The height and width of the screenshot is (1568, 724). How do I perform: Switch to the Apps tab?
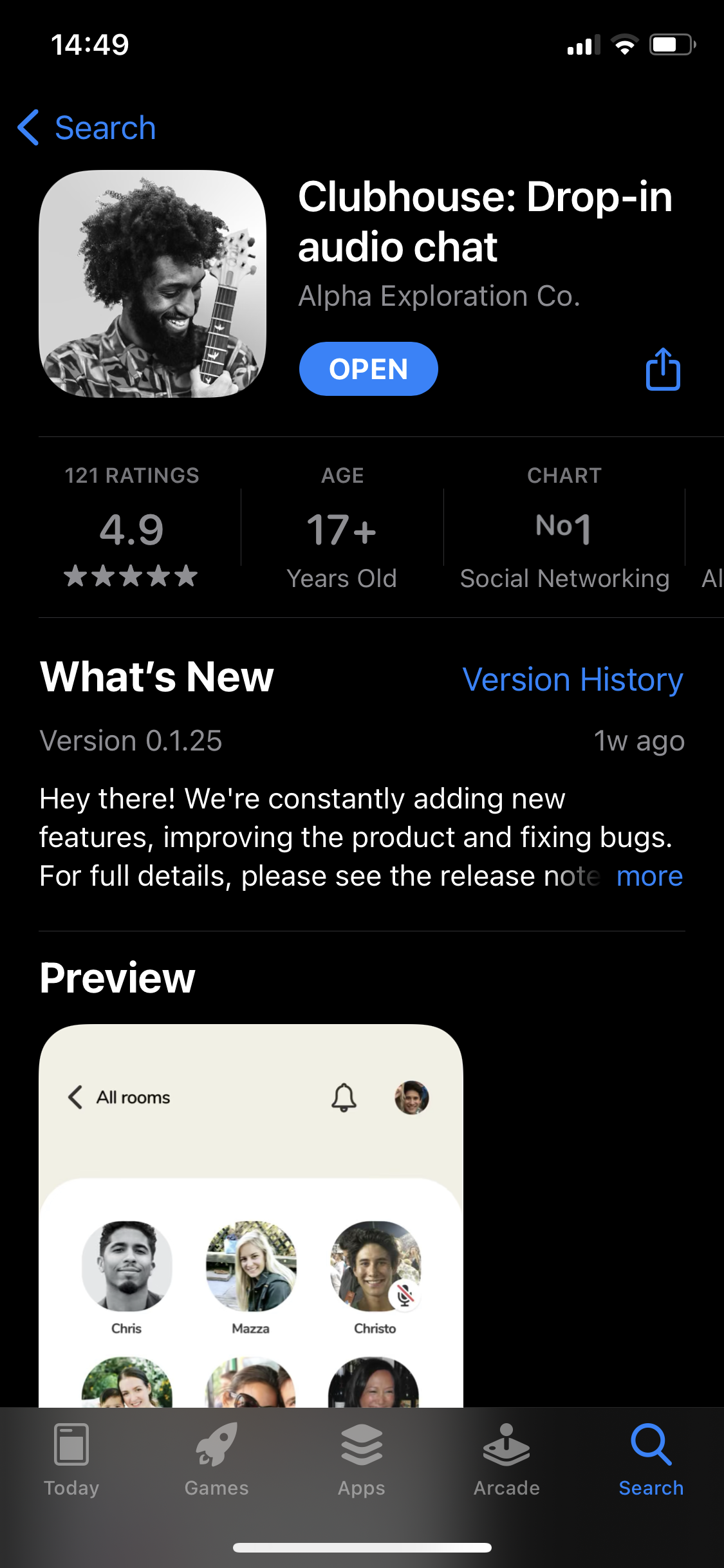coord(362,1459)
